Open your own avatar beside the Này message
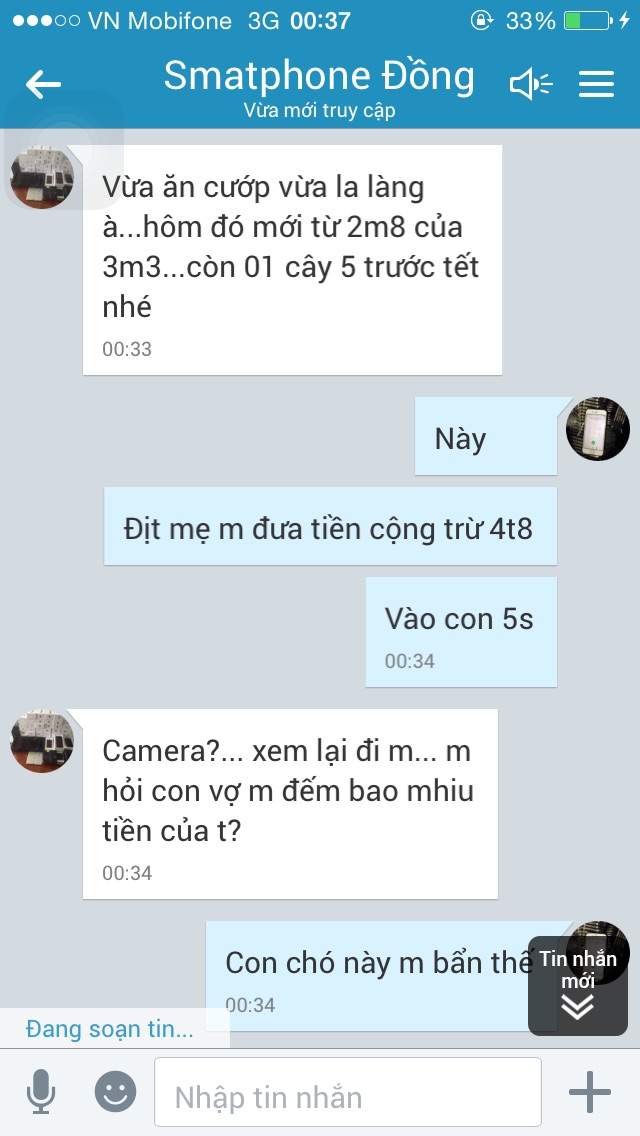The width and height of the screenshot is (640, 1136). click(597, 429)
